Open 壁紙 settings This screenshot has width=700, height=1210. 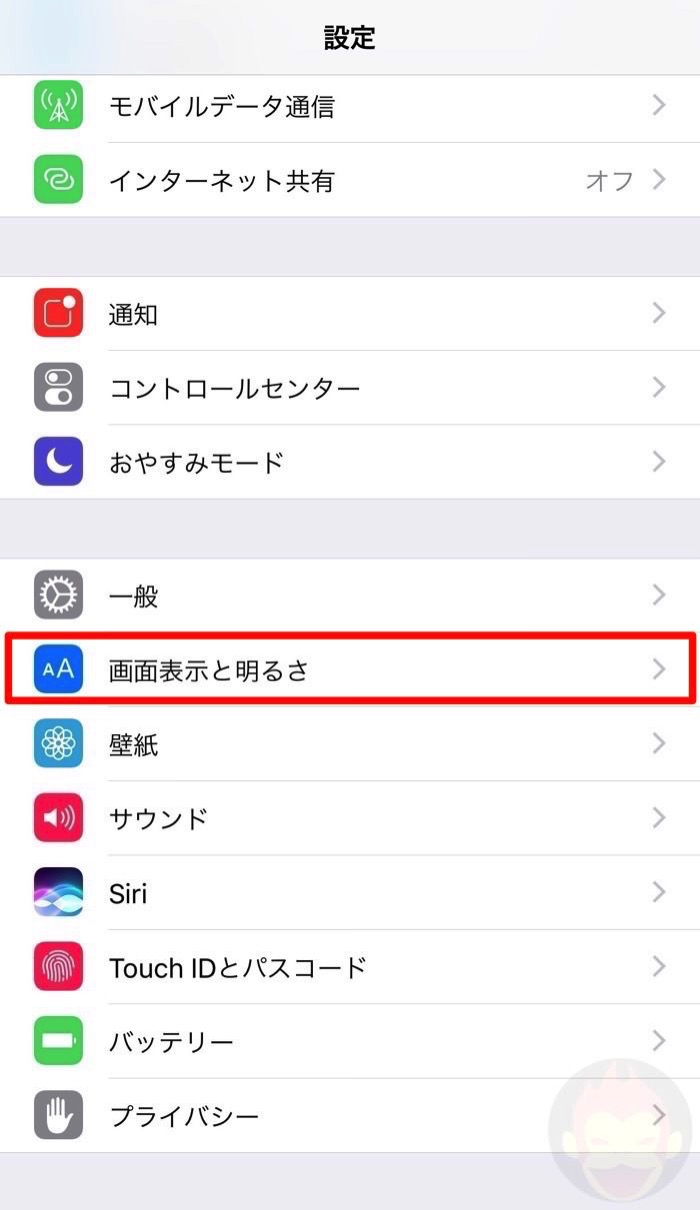click(350, 744)
